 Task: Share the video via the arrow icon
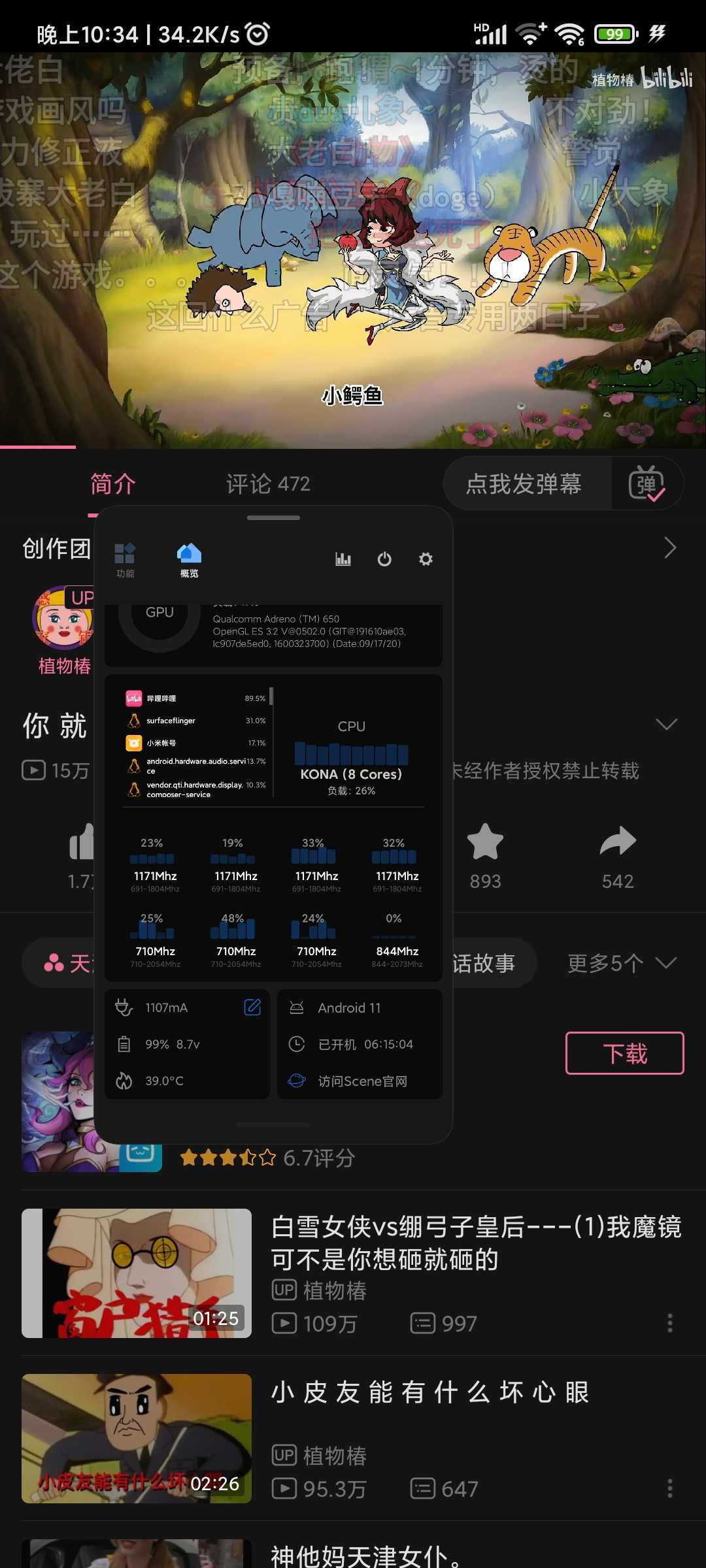[x=617, y=843]
